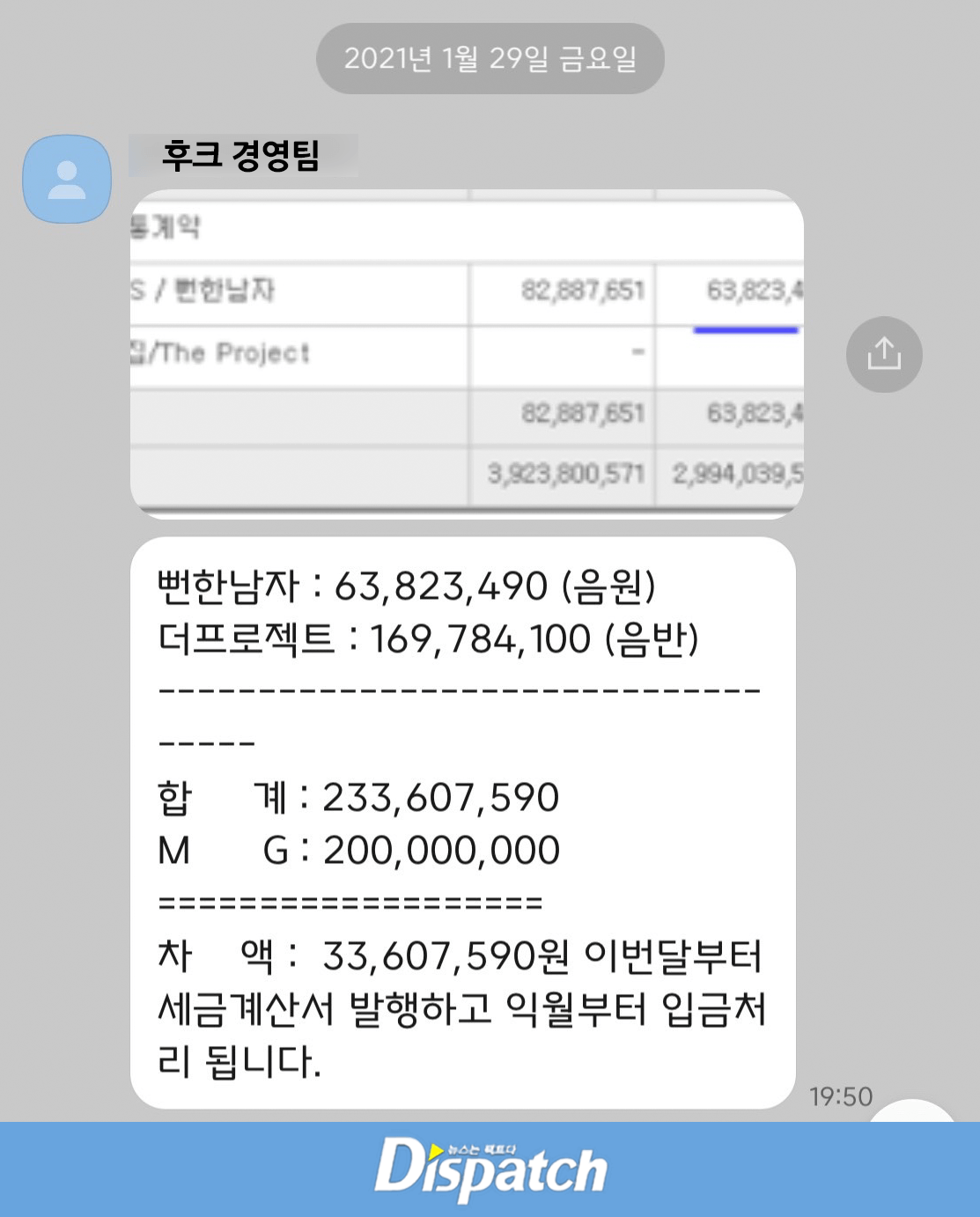Click the date banner 2021년 1월 29일 금요일
Viewport: 980px width, 1217px height.
(x=490, y=59)
